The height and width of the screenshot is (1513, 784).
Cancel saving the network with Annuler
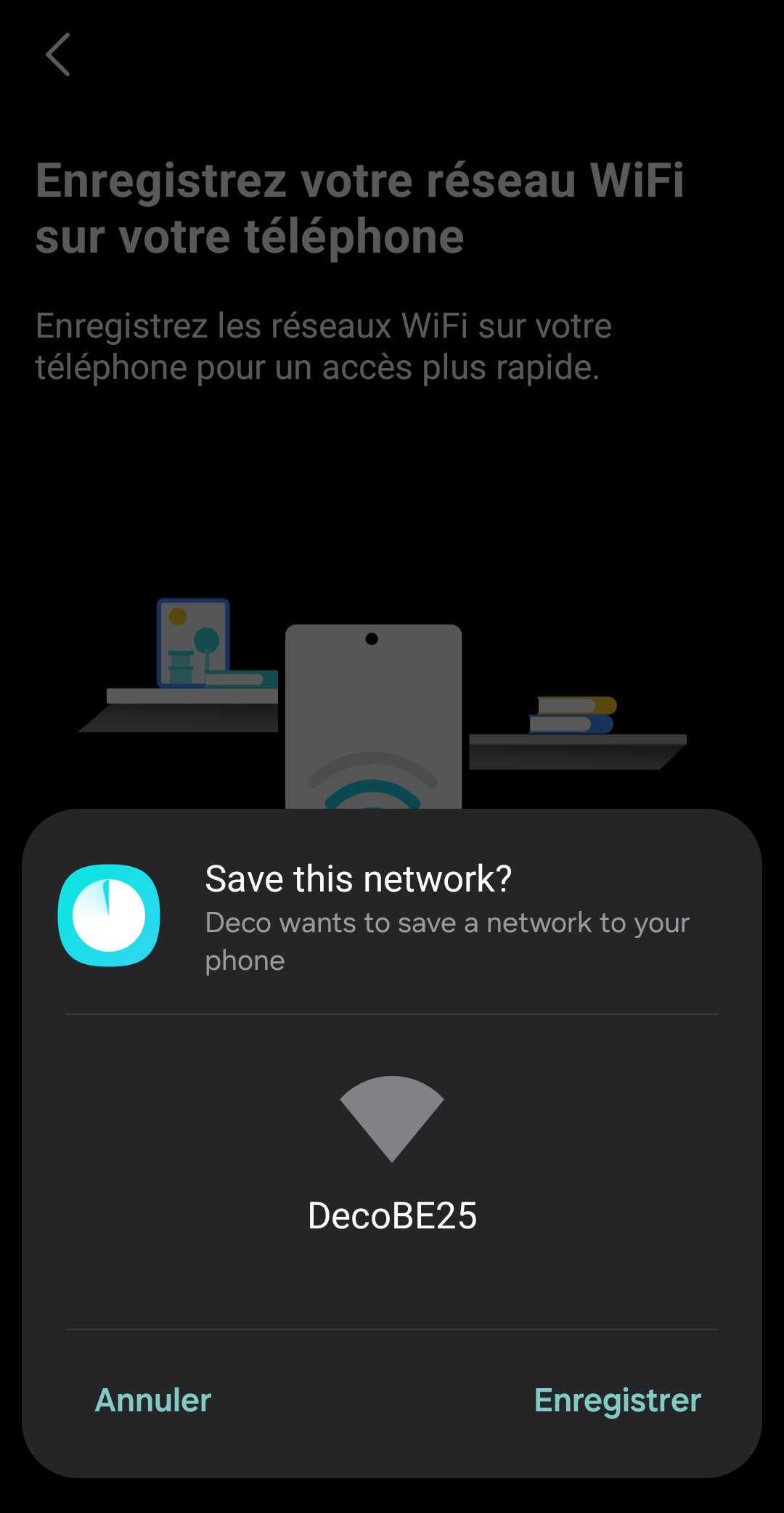pyautogui.click(x=153, y=1400)
